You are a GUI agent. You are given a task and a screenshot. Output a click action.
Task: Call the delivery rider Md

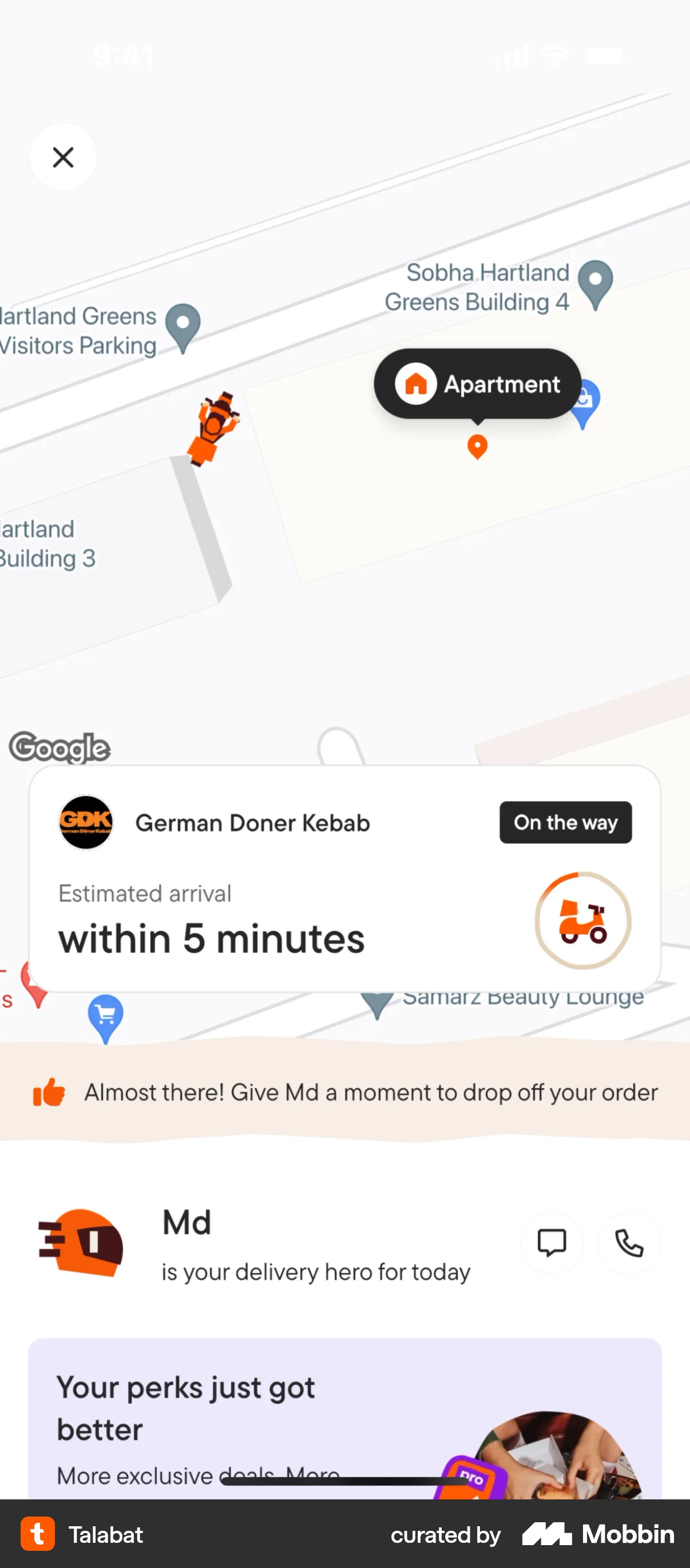pos(629,1241)
